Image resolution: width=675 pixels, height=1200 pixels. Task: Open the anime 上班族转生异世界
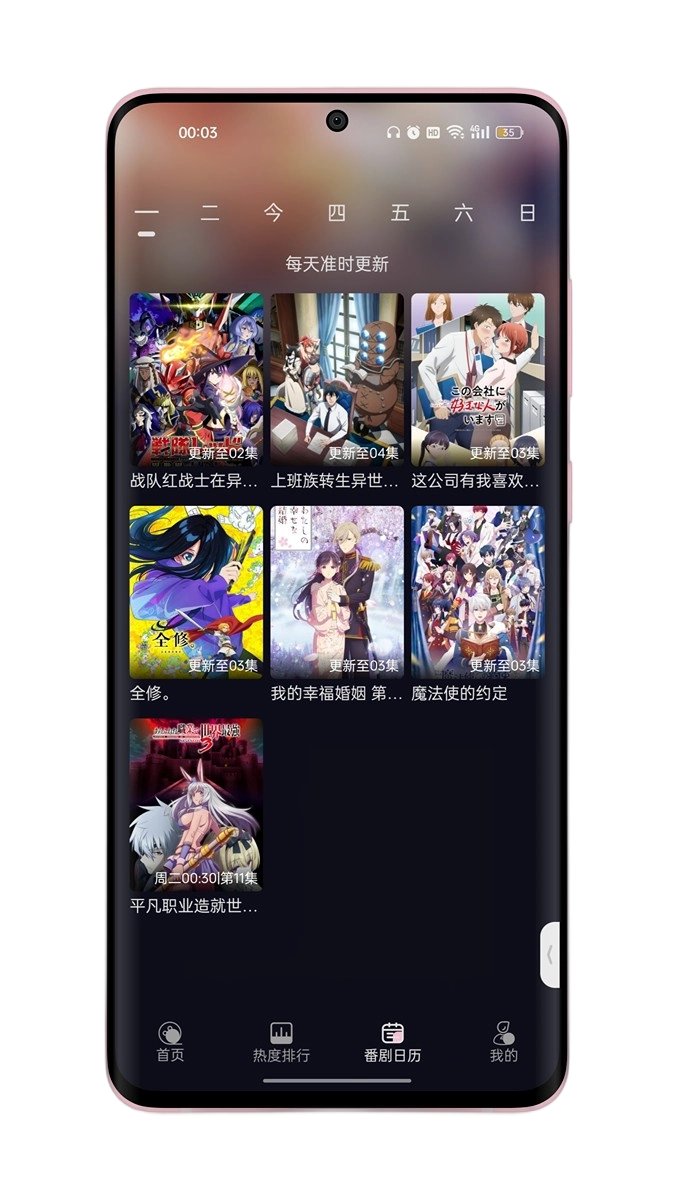[337, 380]
